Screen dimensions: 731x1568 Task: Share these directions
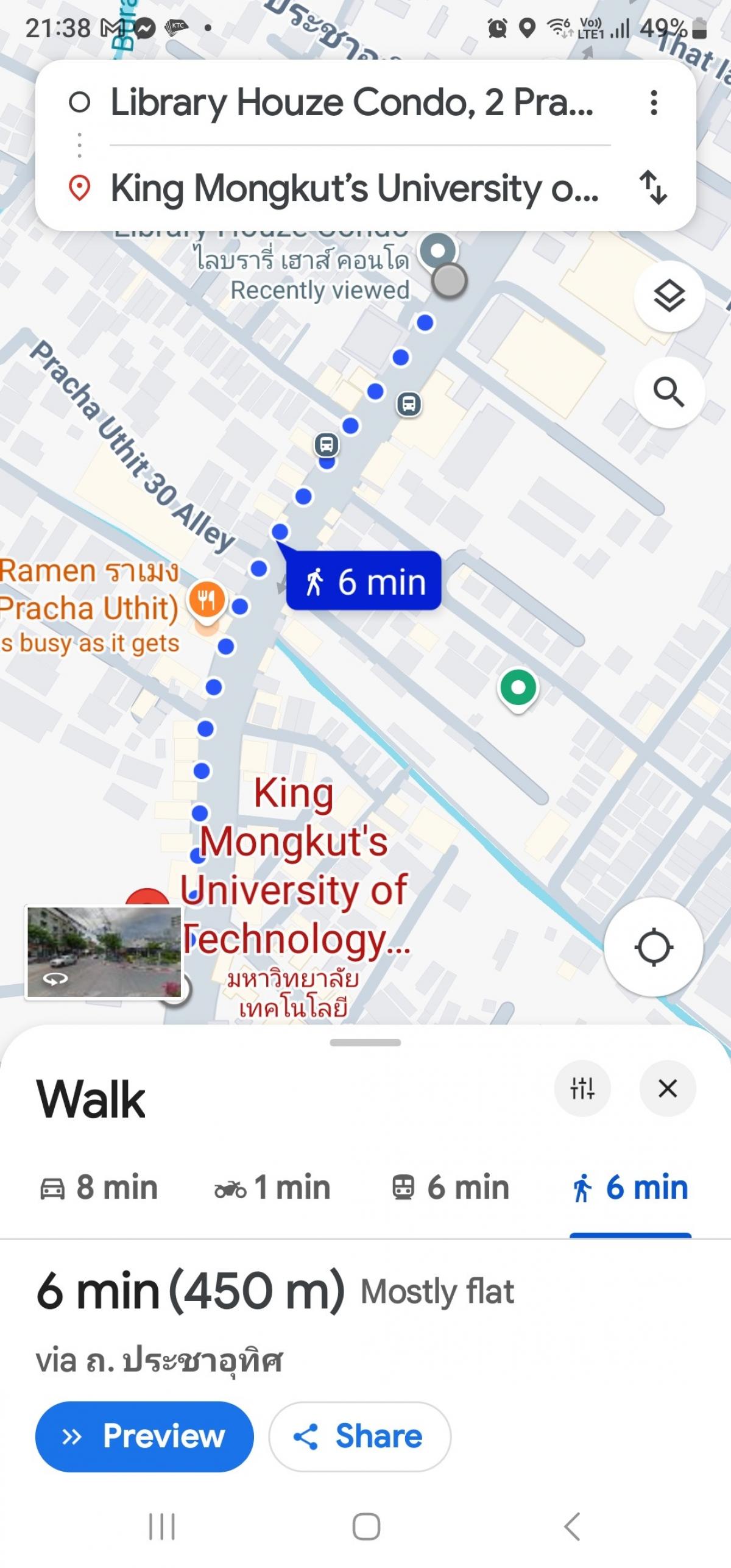tap(360, 1436)
